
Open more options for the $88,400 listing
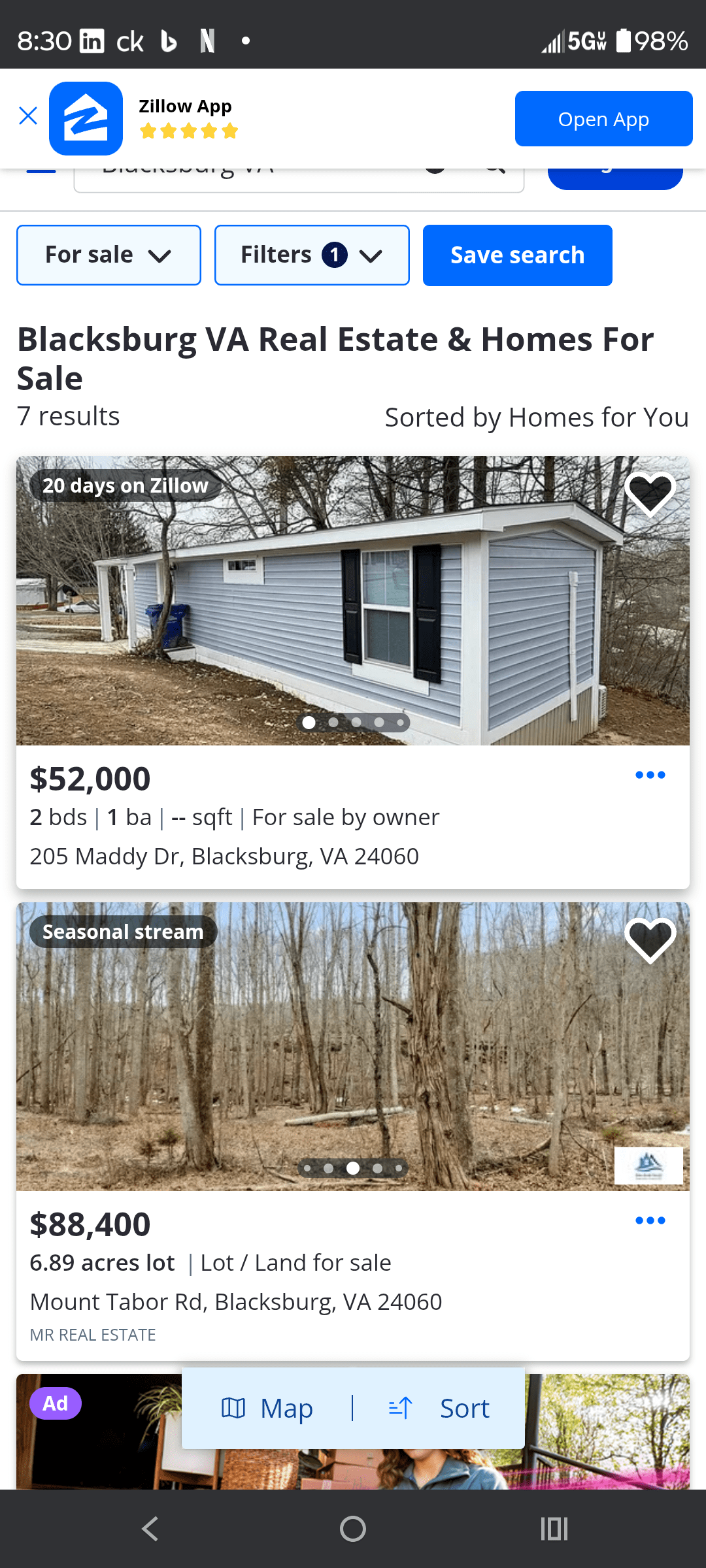click(x=650, y=1220)
